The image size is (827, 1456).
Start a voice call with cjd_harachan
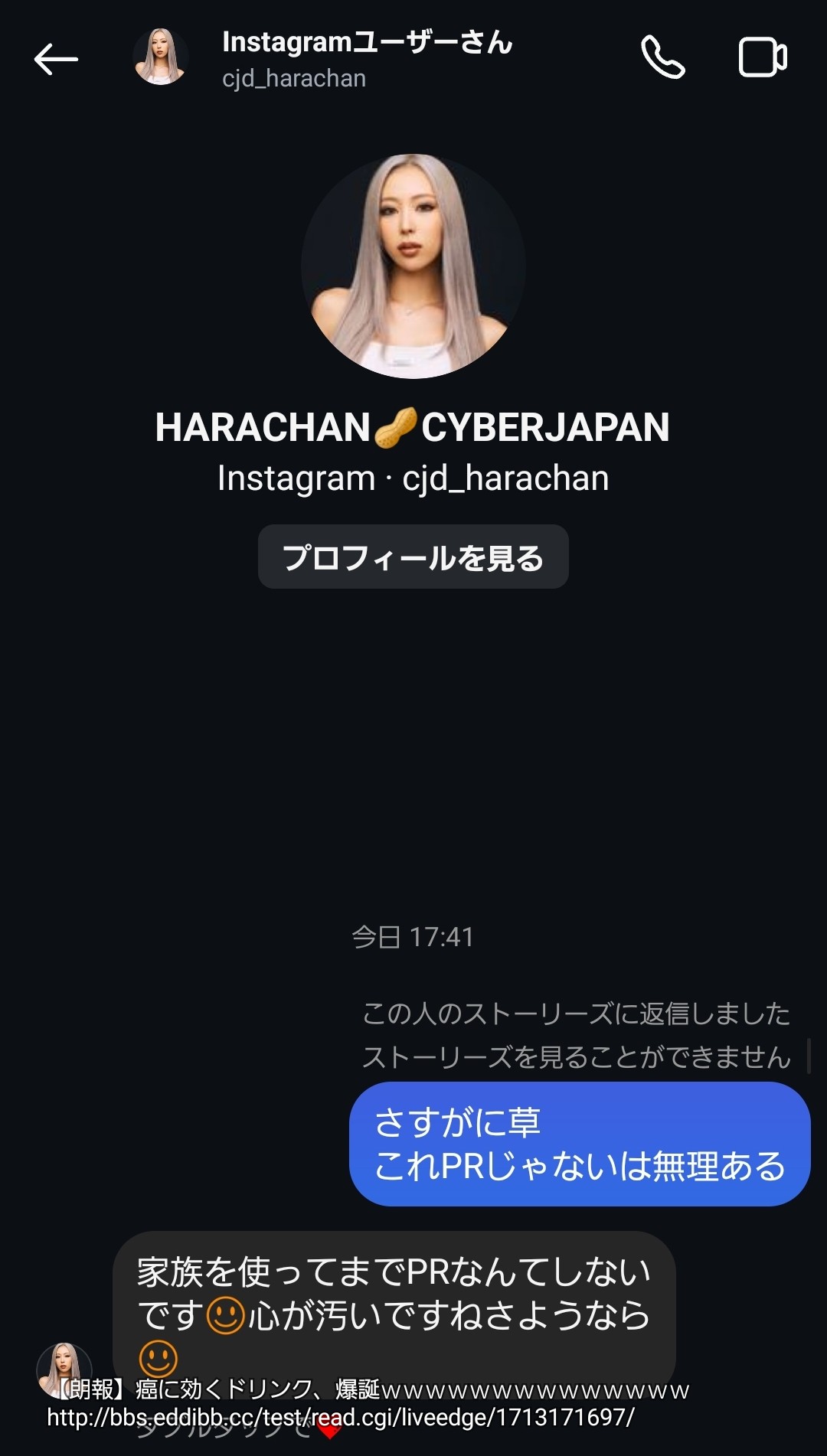tap(662, 57)
